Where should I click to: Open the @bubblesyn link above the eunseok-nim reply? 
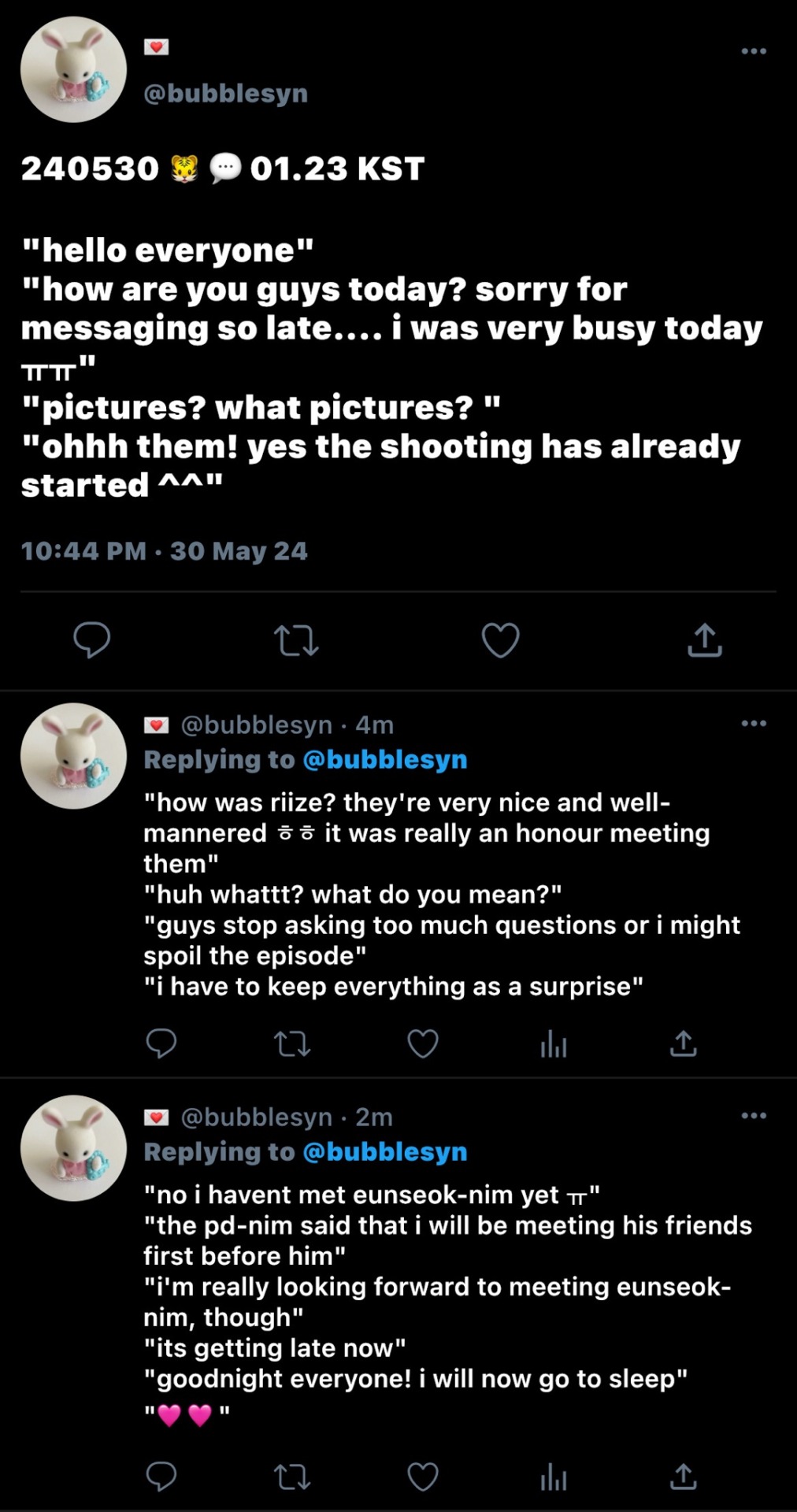coord(384,1151)
